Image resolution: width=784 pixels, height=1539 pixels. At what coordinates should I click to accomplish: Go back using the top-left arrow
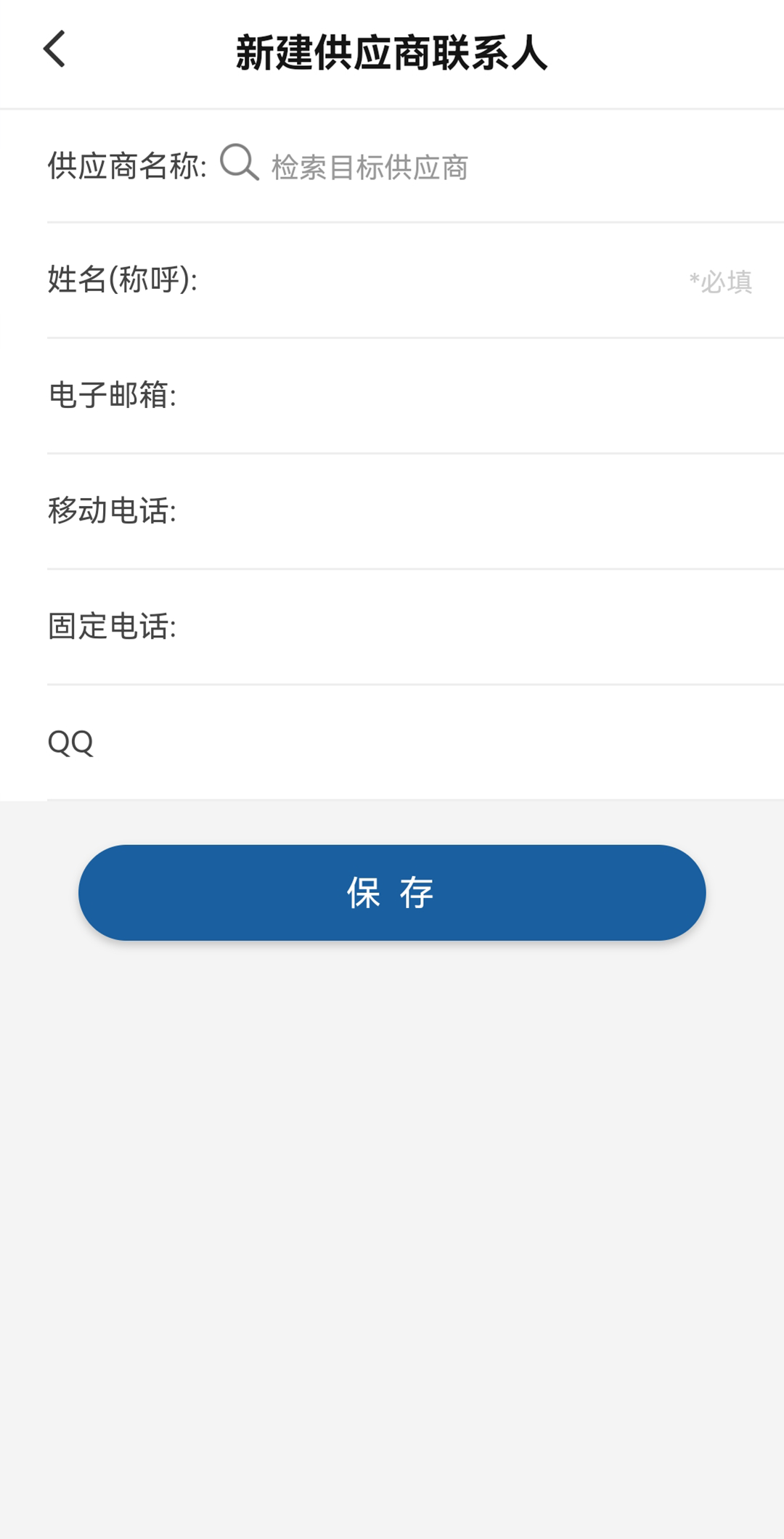pyautogui.click(x=54, y=49)
